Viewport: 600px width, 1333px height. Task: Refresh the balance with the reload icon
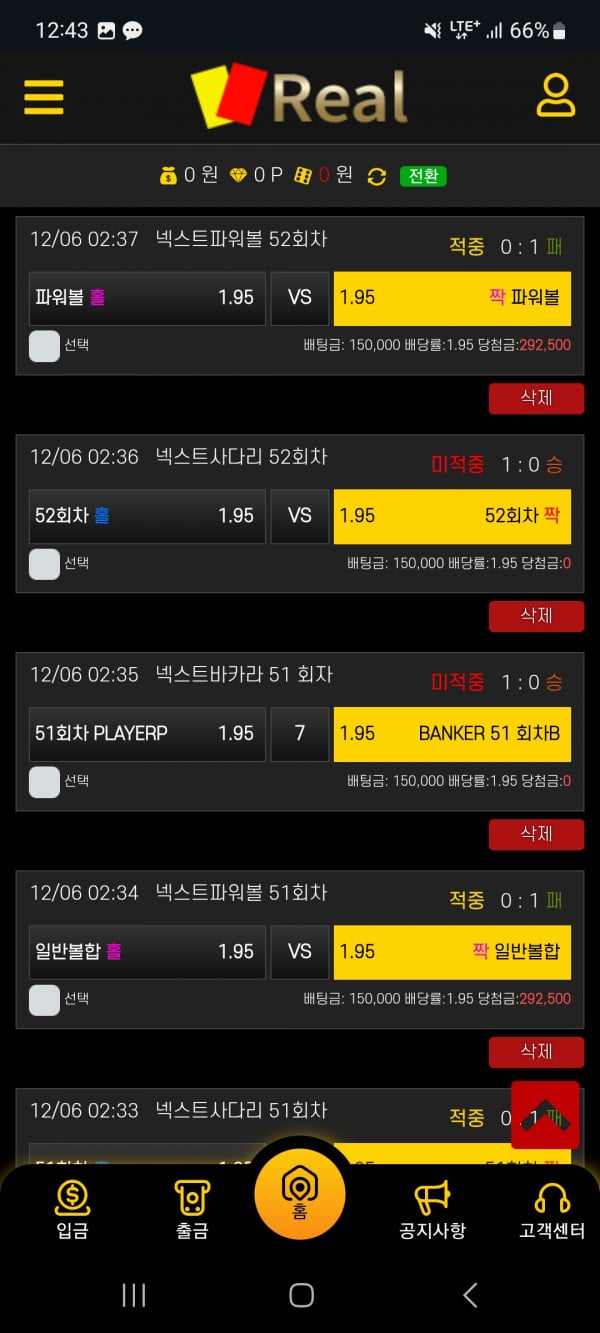tap(377, 176)
